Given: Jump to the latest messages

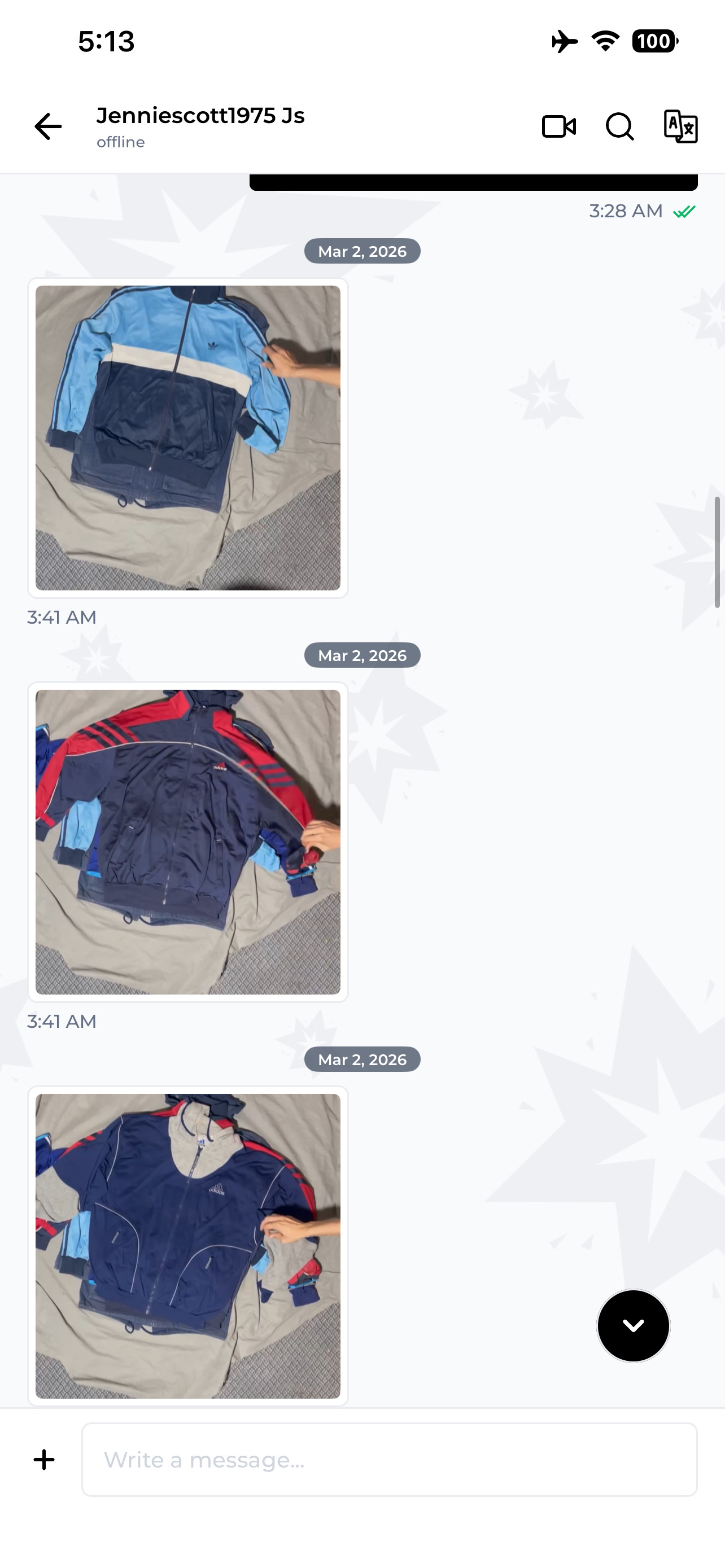Looking at the screenshot, I should click(633, 1325).
